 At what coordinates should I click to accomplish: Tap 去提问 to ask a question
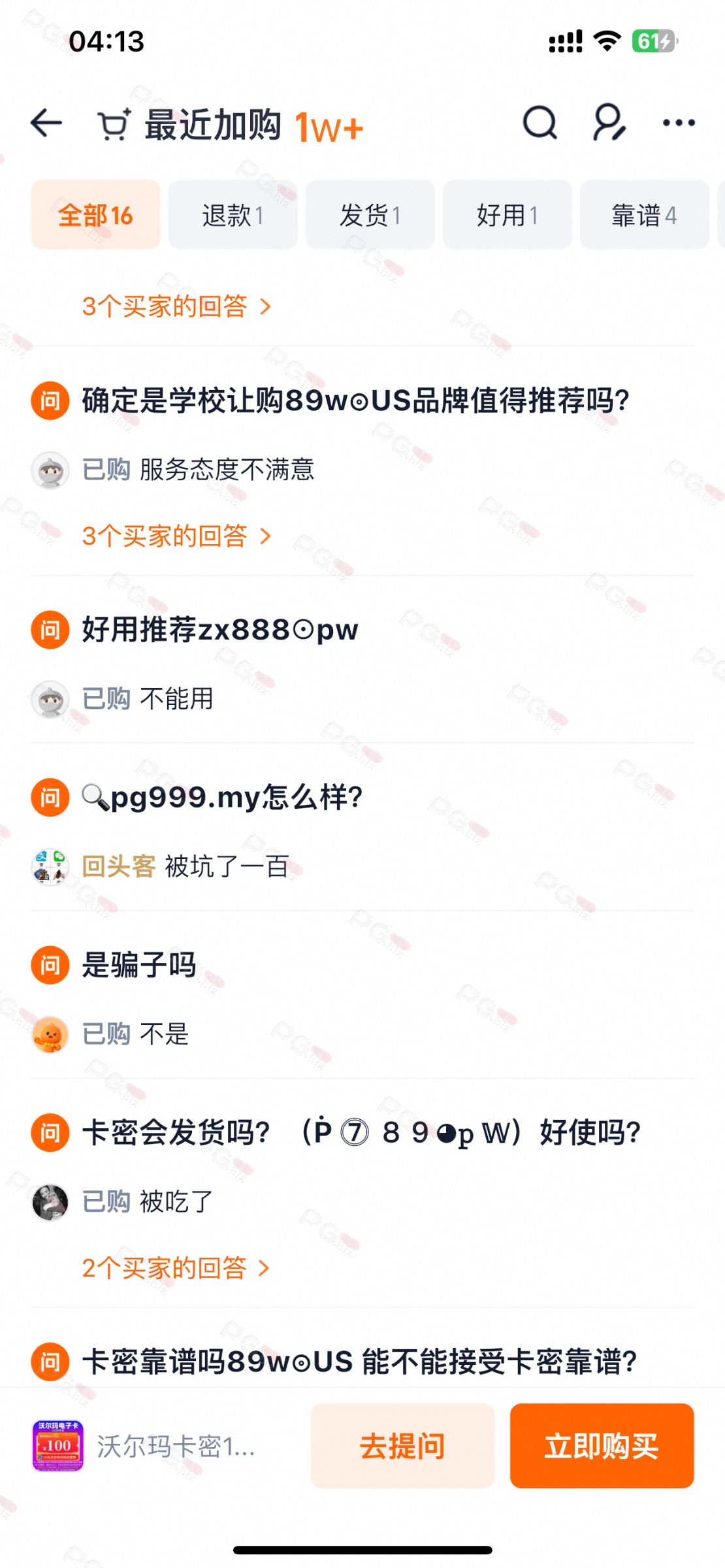[x=402, y=1446]
